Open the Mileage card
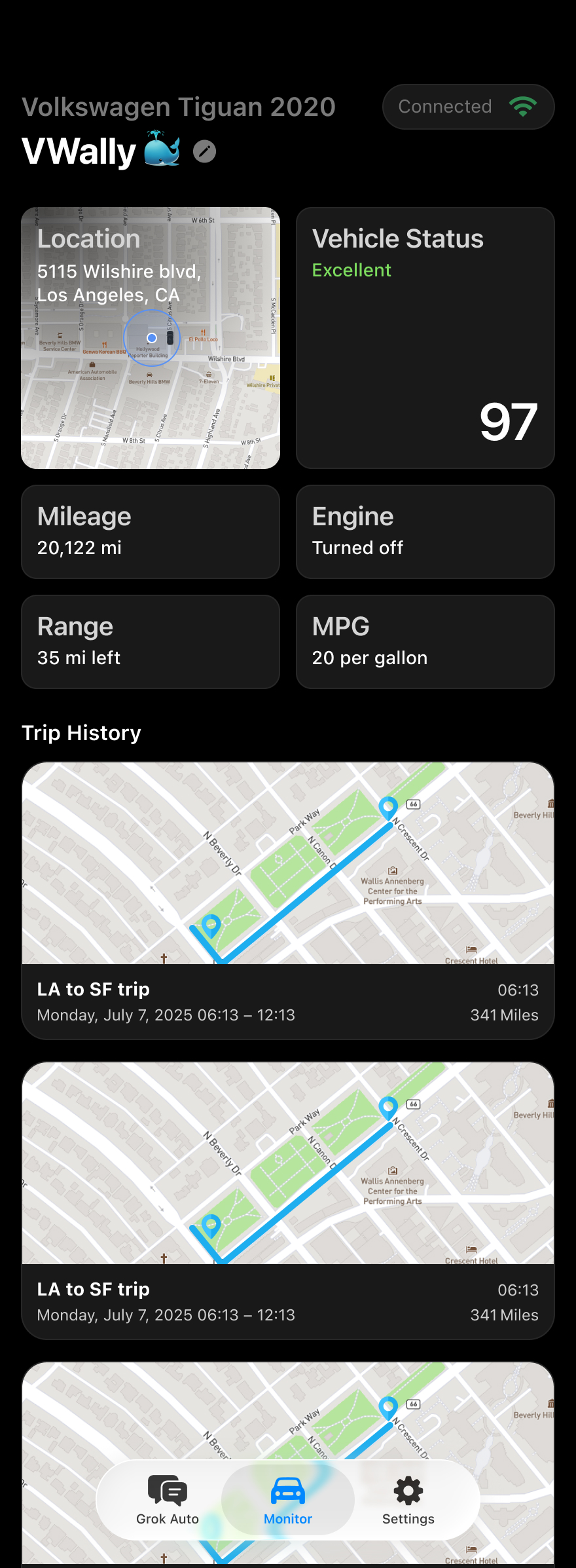Image resolution: width=576 pixels, height=1568 pixels. 151,532
